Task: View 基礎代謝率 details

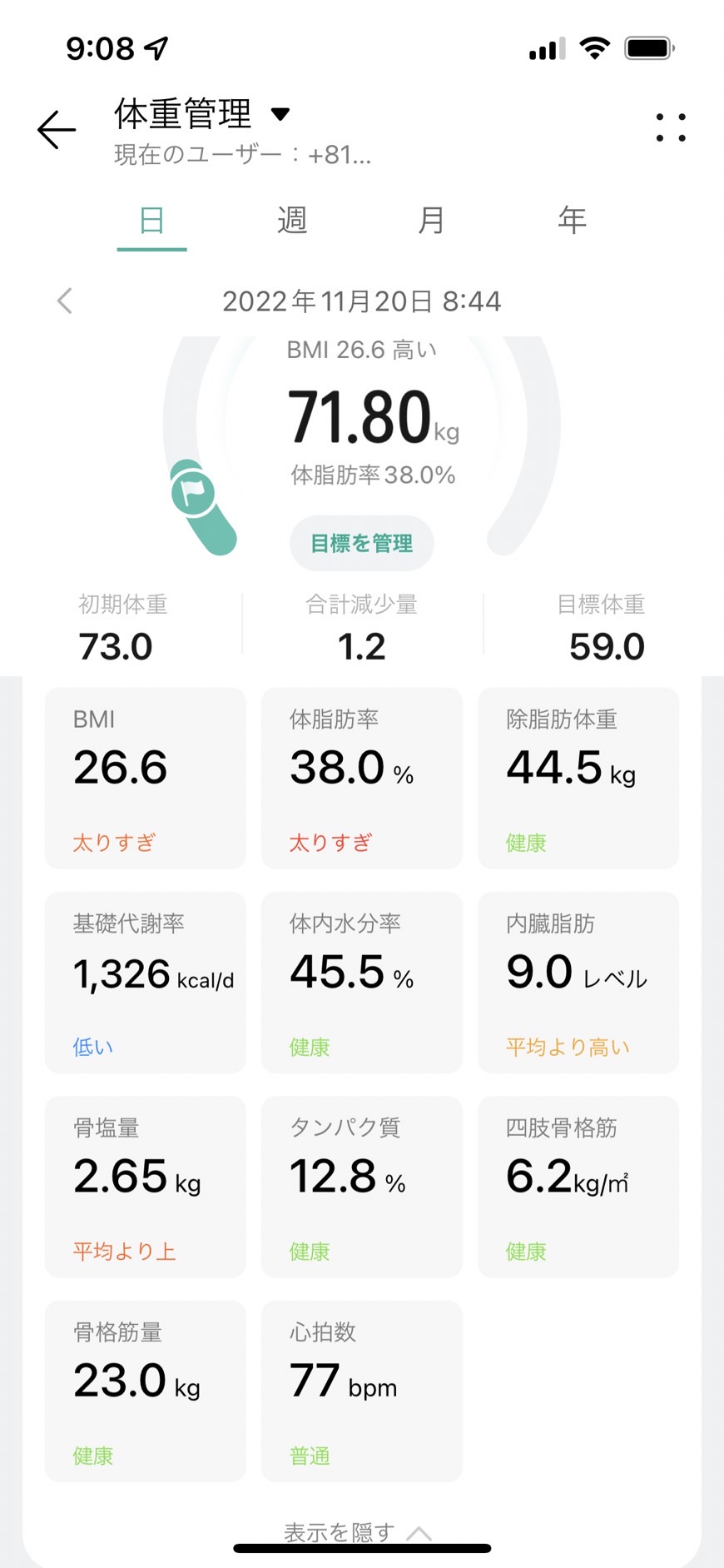Action: 146,982
